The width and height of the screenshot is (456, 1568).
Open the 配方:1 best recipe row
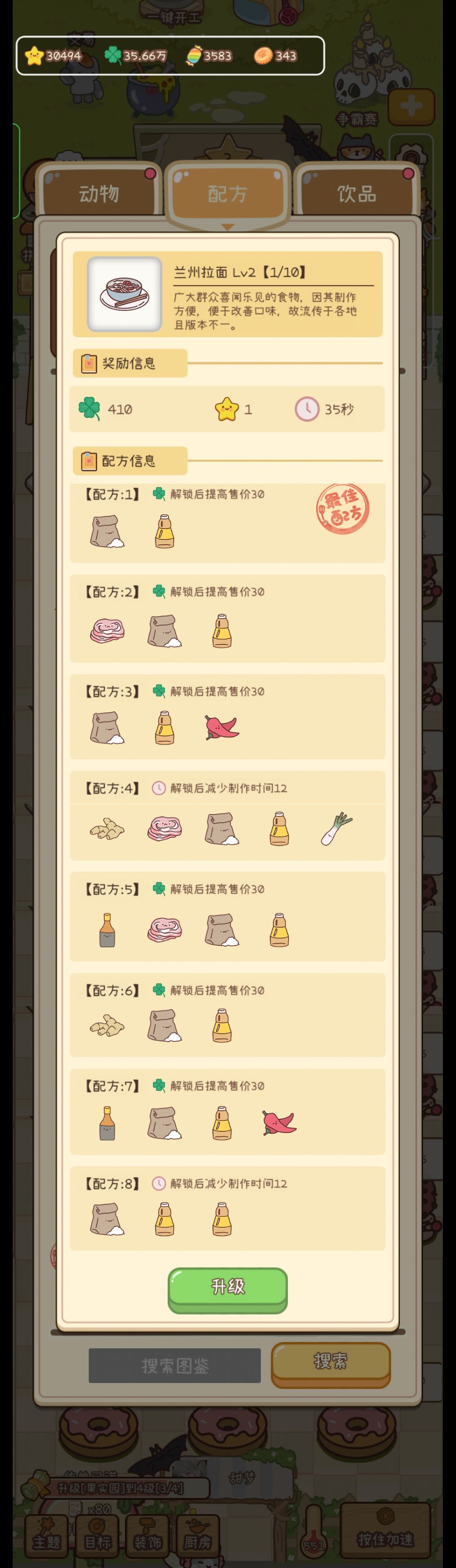[x=228, y=522]
